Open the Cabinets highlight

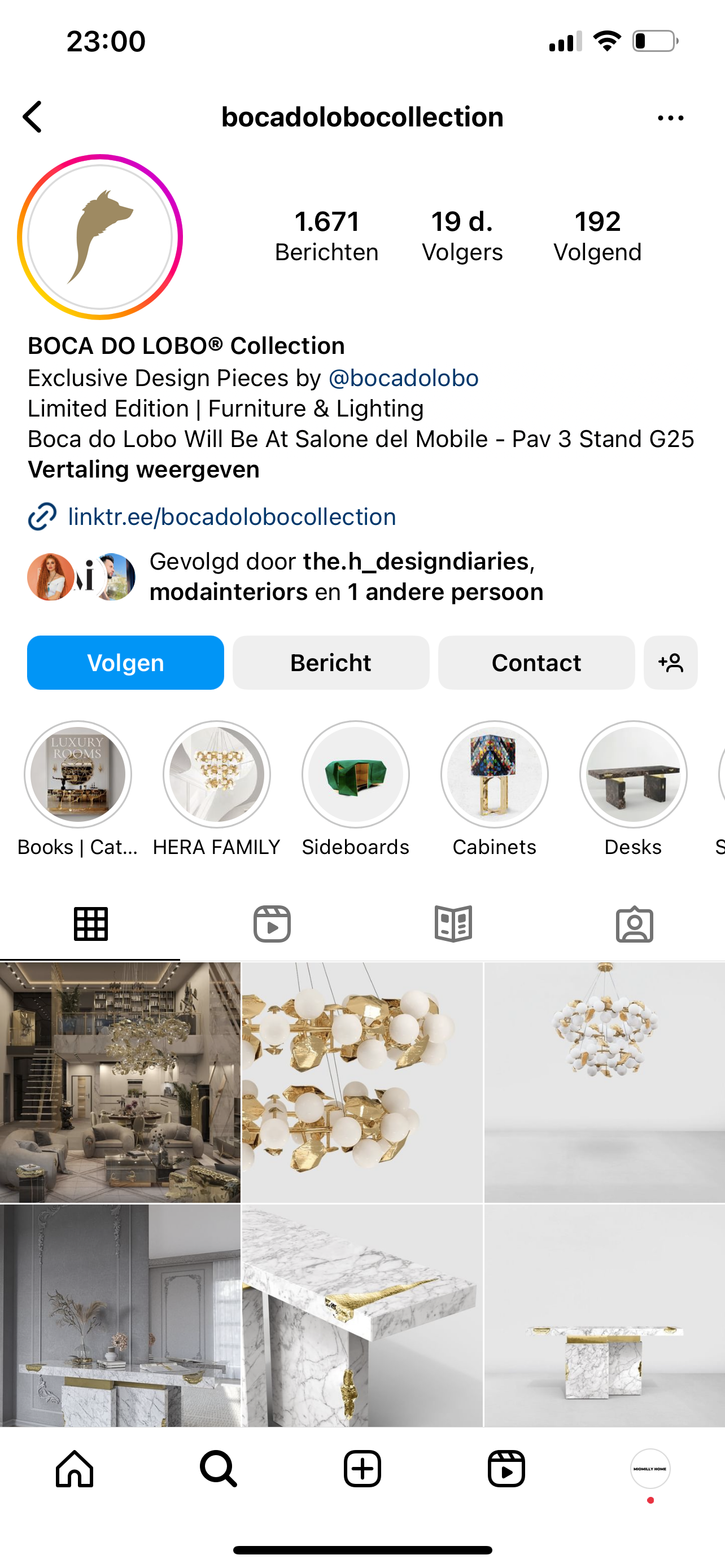494,774
